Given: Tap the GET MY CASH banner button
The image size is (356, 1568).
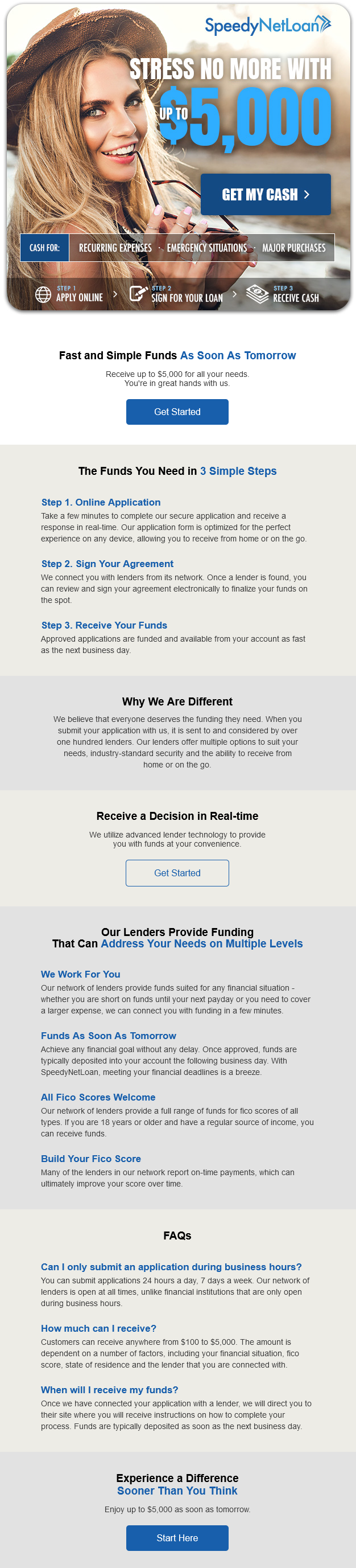Looking at the screenshot, I should [x=266, y=194].
